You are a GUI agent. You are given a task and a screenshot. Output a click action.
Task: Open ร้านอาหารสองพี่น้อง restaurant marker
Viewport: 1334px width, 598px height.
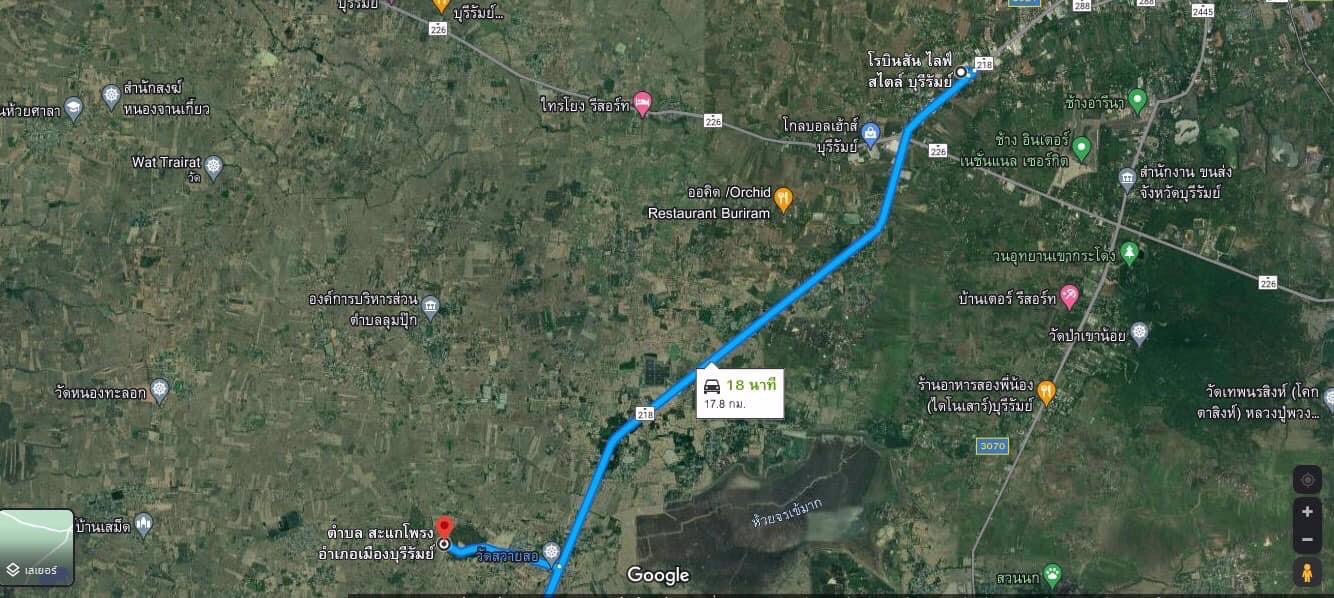tap(1046, 392)
